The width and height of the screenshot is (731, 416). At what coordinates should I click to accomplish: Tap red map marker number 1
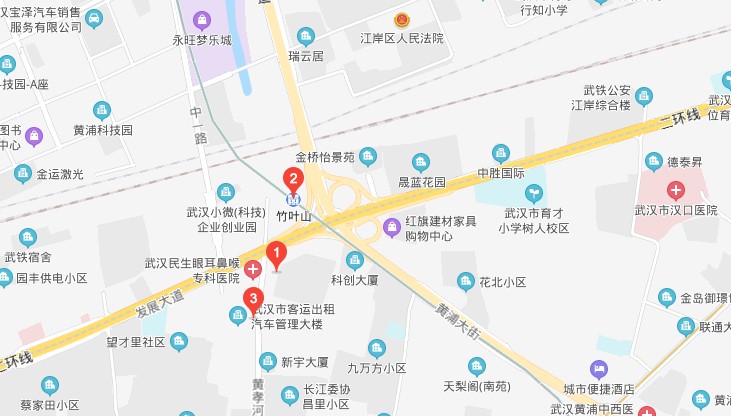tap(278, 254)
